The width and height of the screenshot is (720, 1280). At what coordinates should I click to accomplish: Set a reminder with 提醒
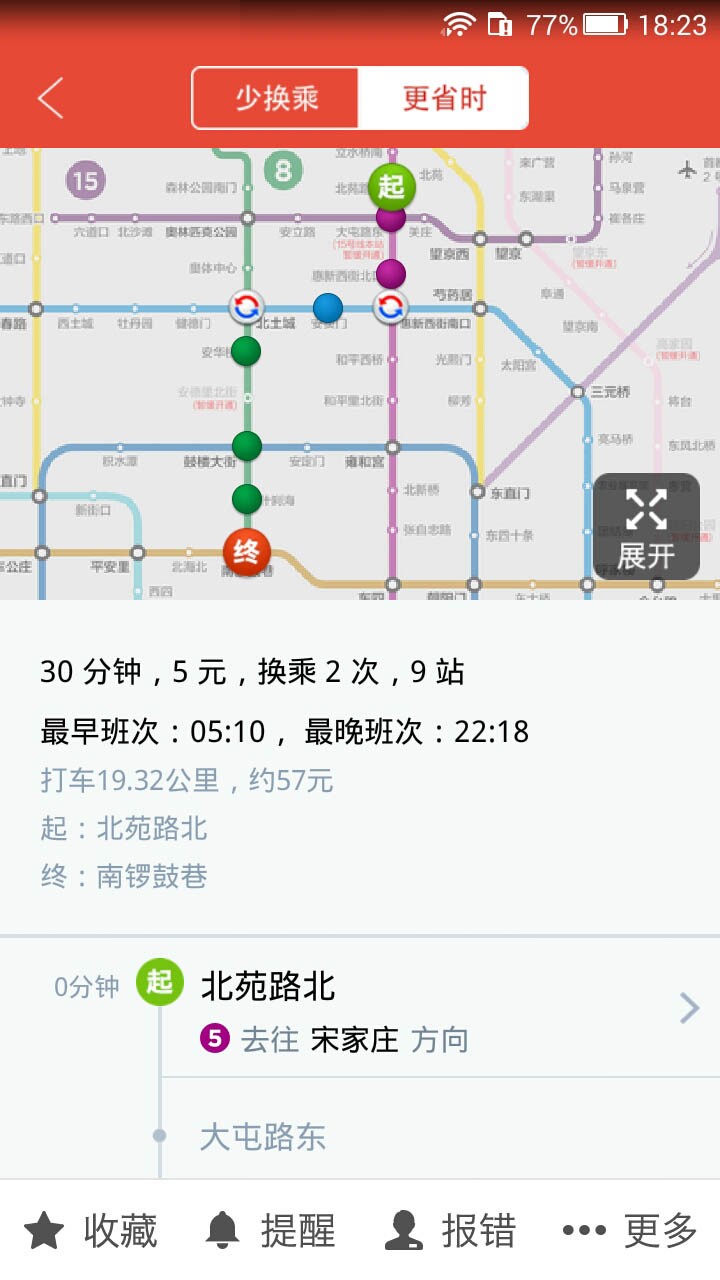point(269,1231)
